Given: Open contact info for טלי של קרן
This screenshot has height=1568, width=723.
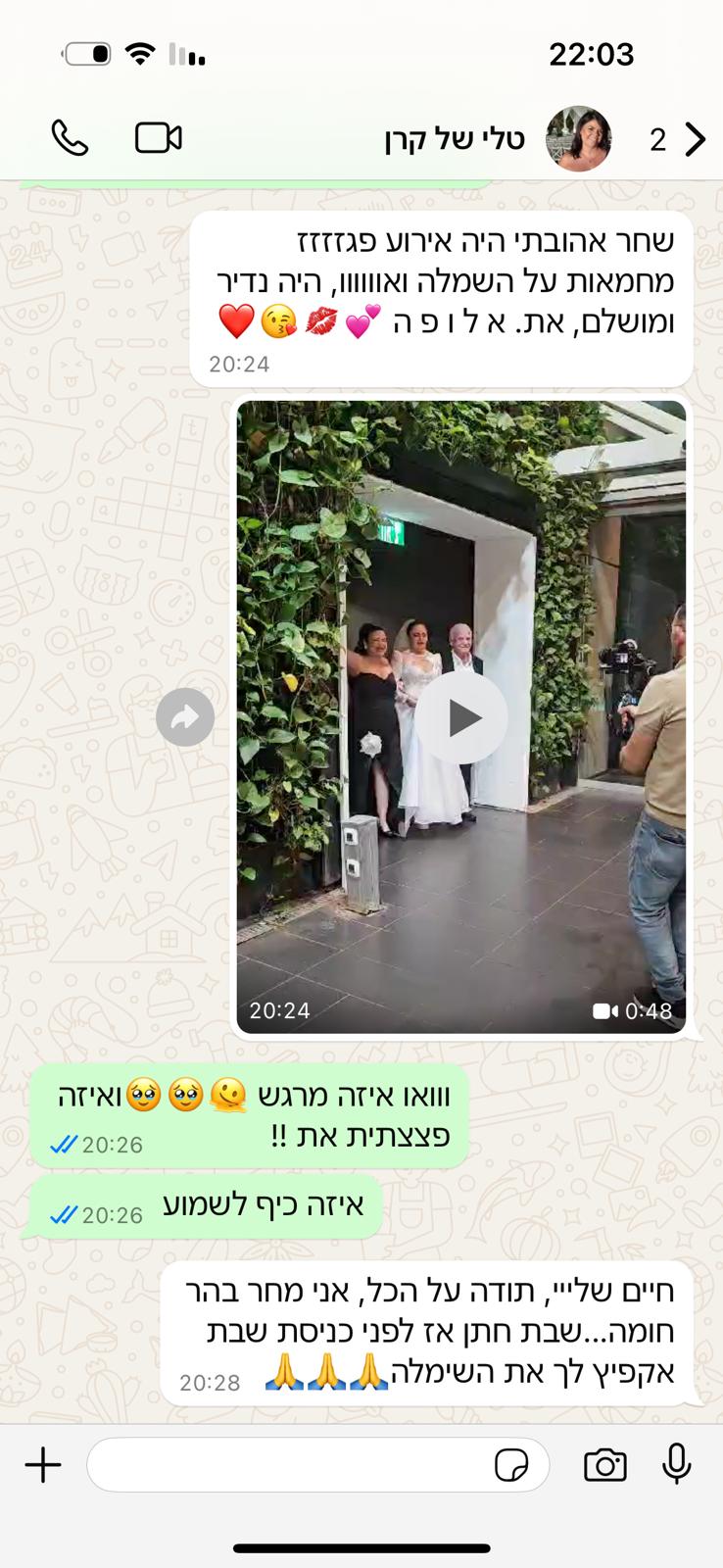Looking at the screenshot, I should (x=456, y=139).
